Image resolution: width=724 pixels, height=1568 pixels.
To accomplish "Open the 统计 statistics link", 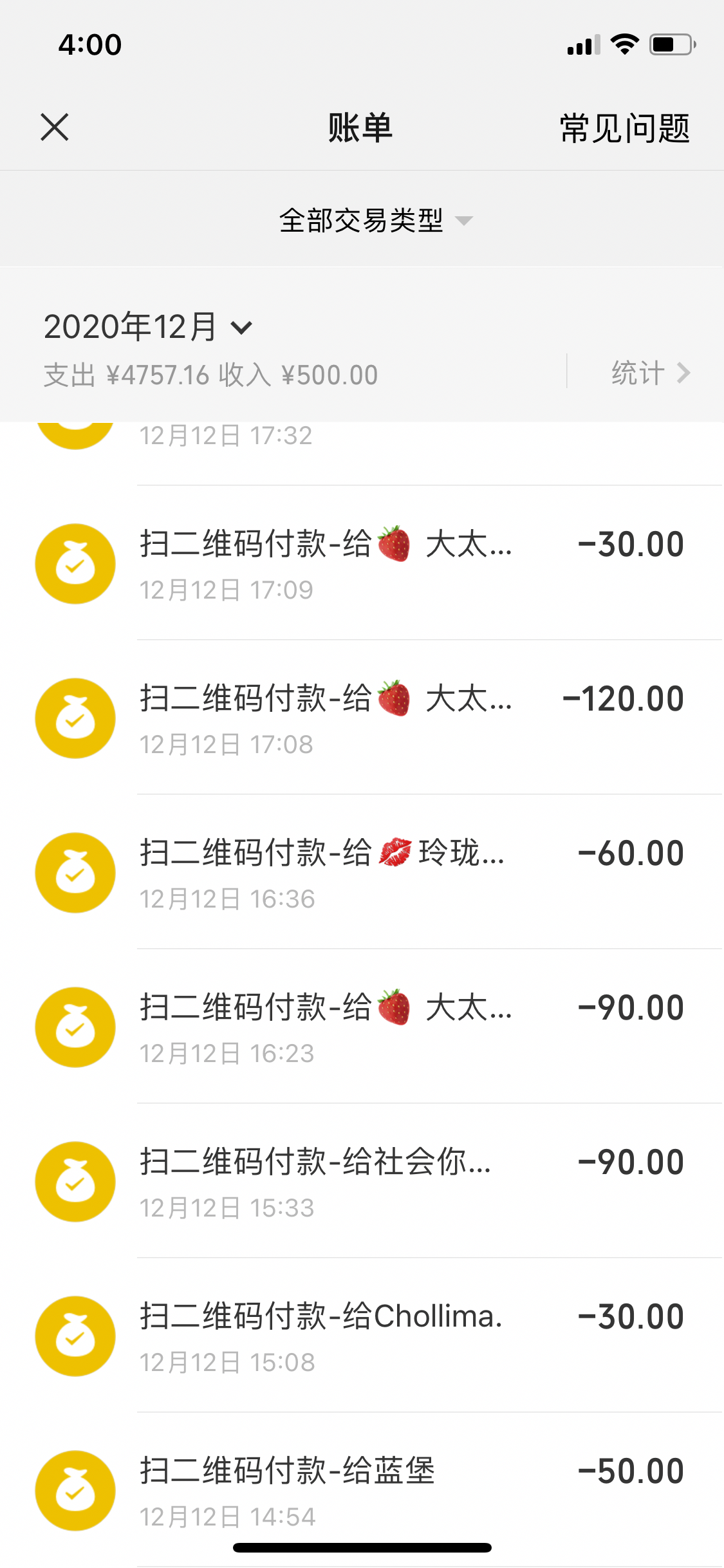I will click(638, 372).
